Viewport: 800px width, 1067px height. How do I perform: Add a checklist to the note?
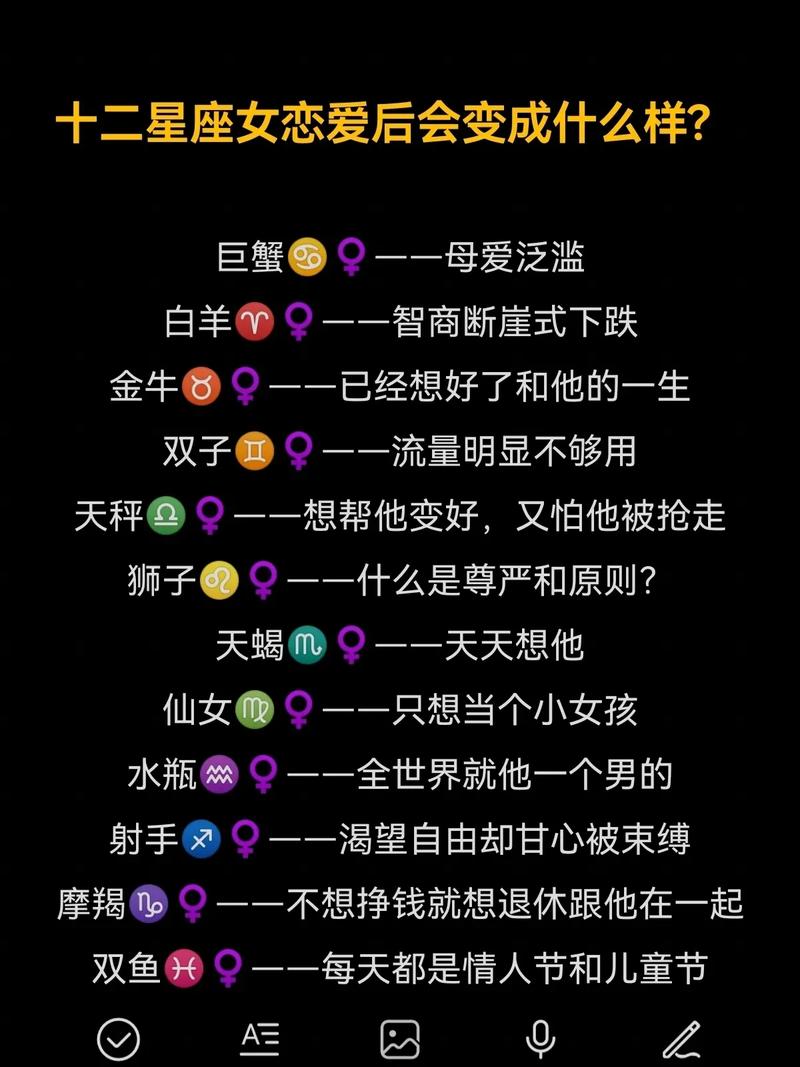118,1040
